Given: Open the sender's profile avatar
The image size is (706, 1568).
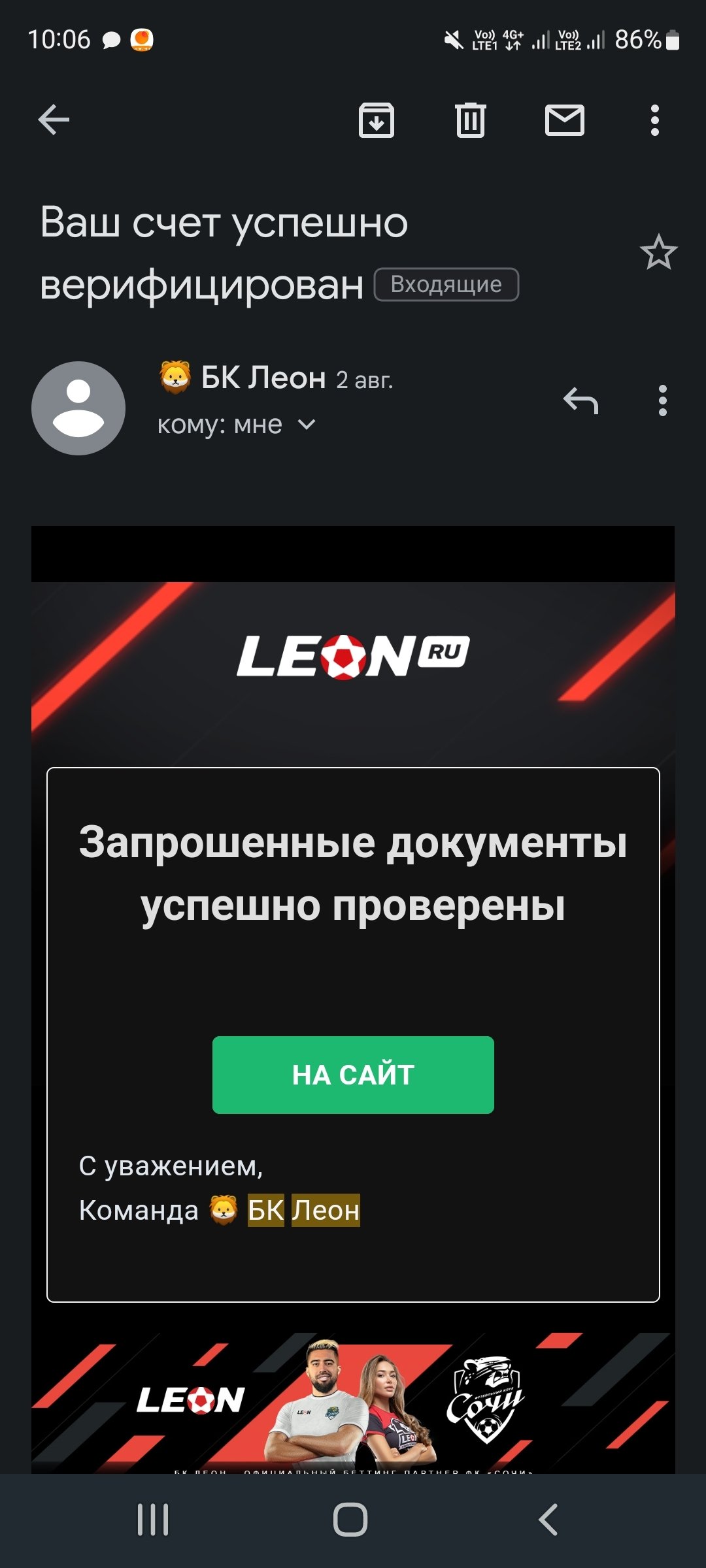Looking at the screenshot, I should point(78,408).
